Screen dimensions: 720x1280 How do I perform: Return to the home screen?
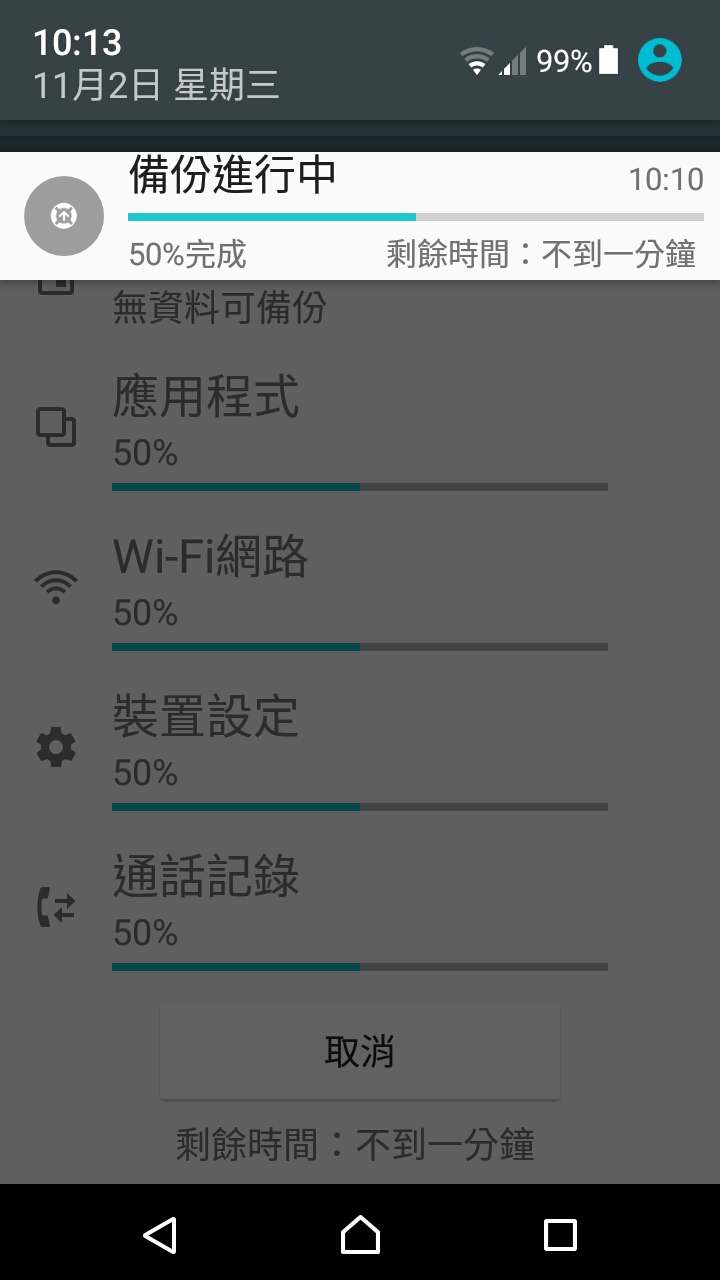click(x=360, y=1235)
